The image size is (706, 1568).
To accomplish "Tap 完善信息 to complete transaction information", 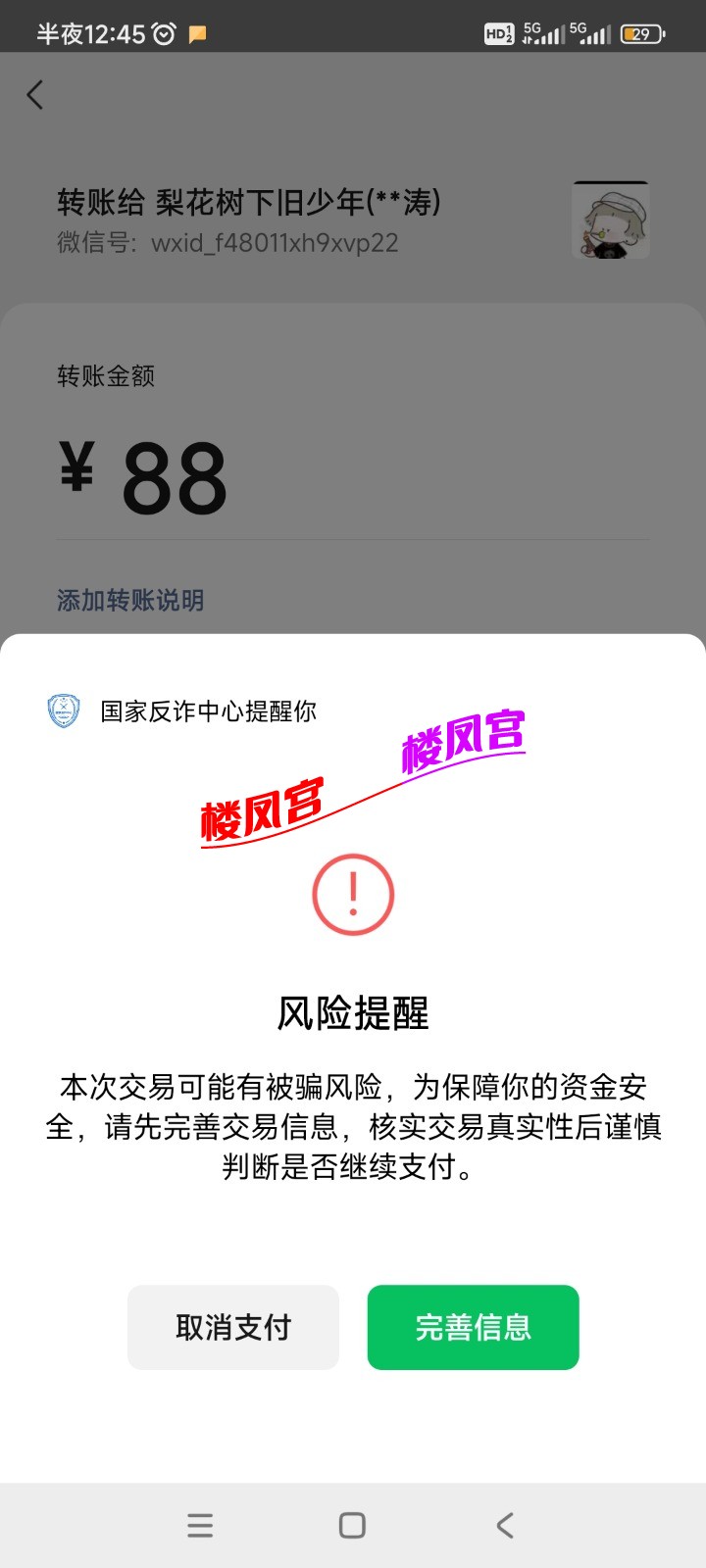I will 473,1327.
